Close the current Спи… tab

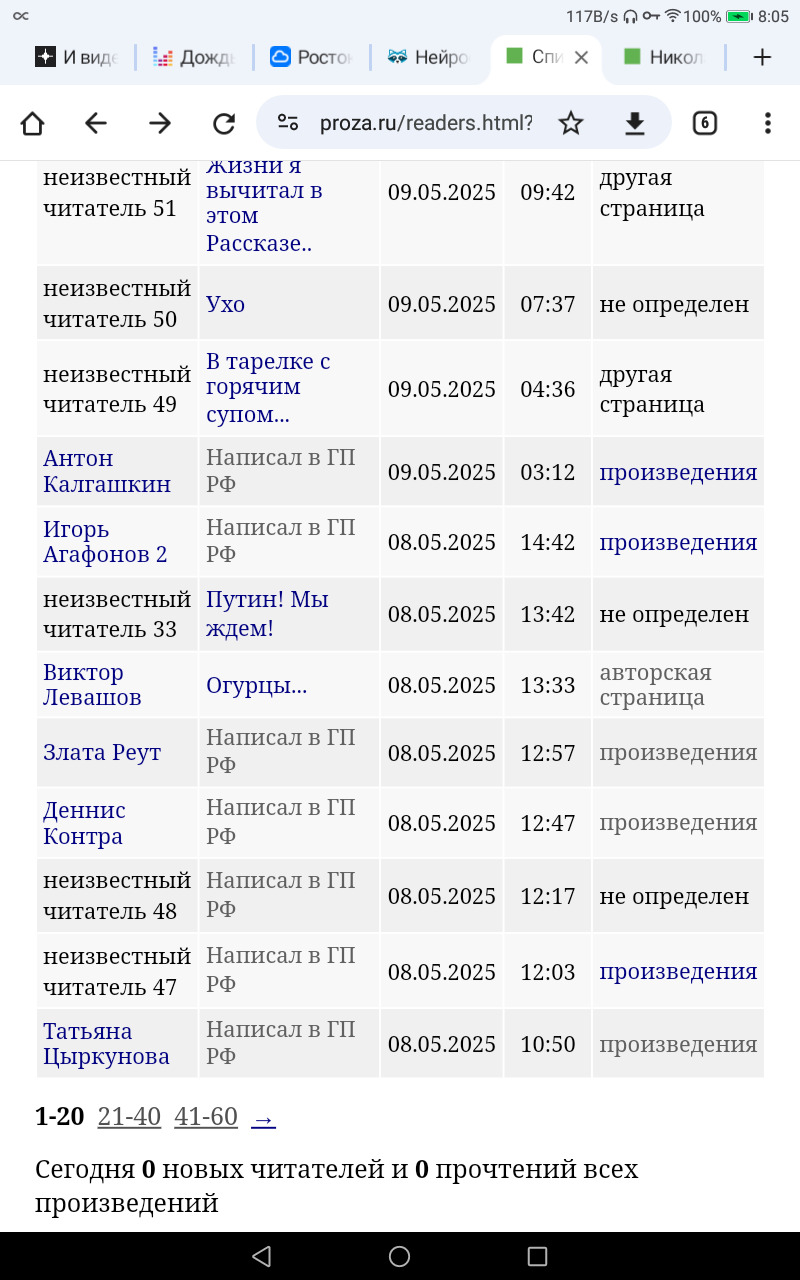581,58
